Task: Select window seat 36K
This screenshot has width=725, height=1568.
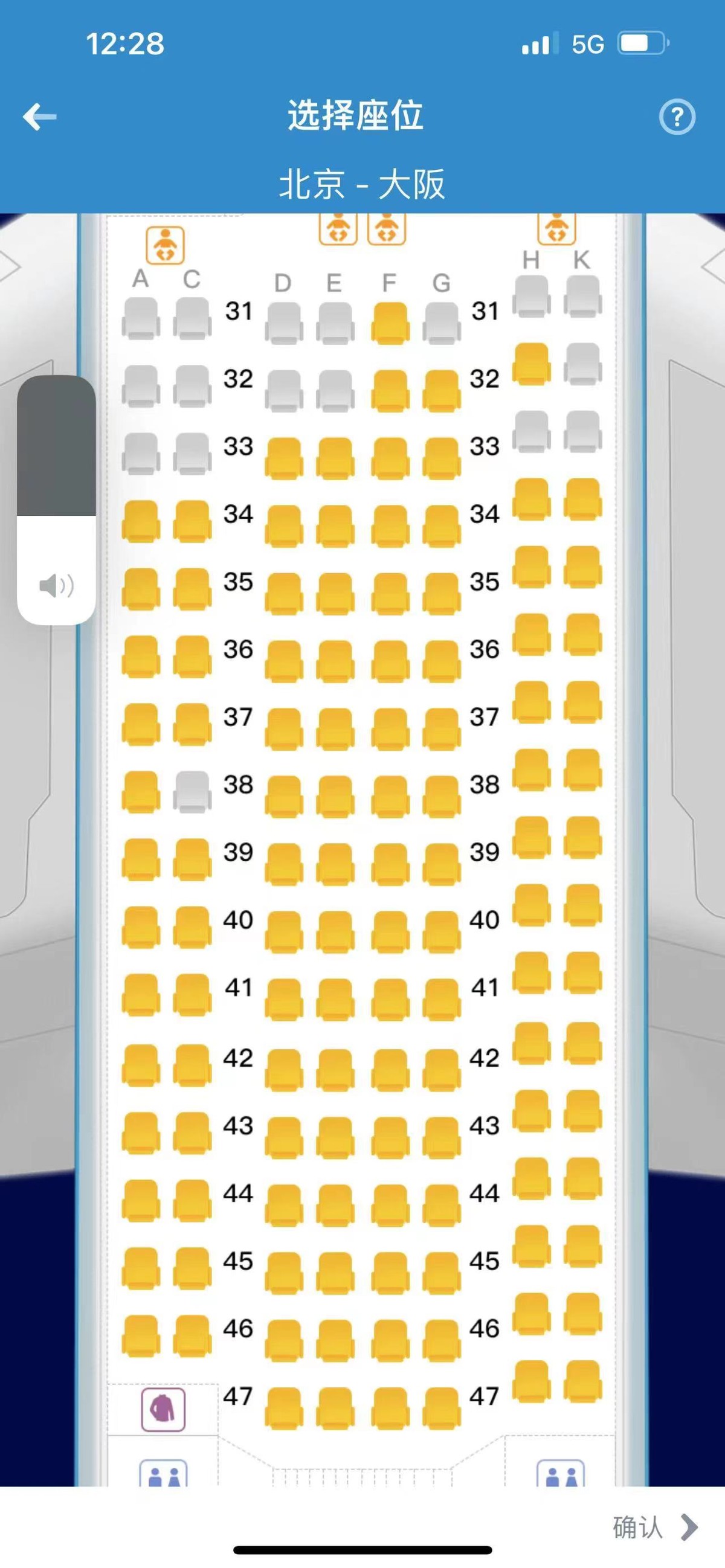Action: point(582,634)
